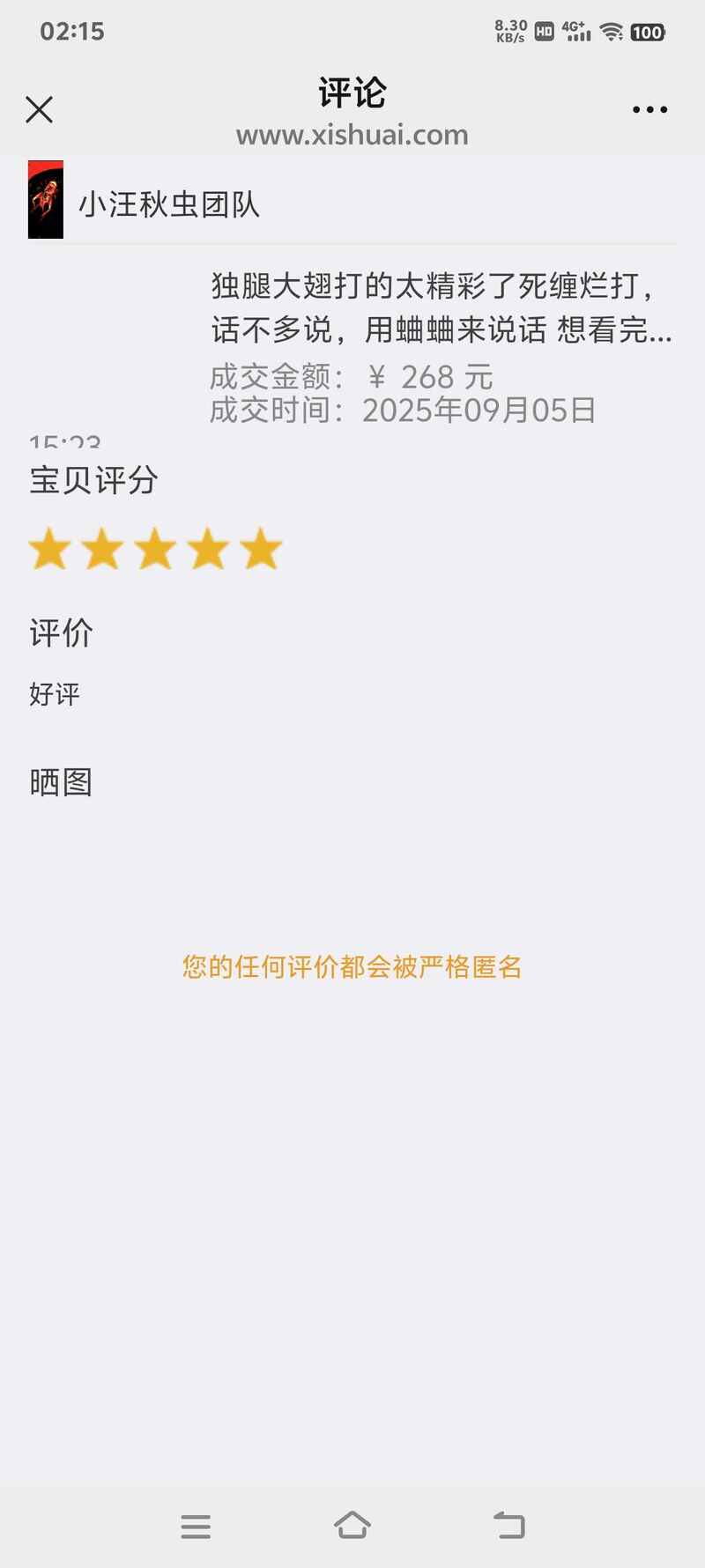Viewport: 705px width, 1568px height.
Task: Tap the system back button
Action: [508, 1526]
